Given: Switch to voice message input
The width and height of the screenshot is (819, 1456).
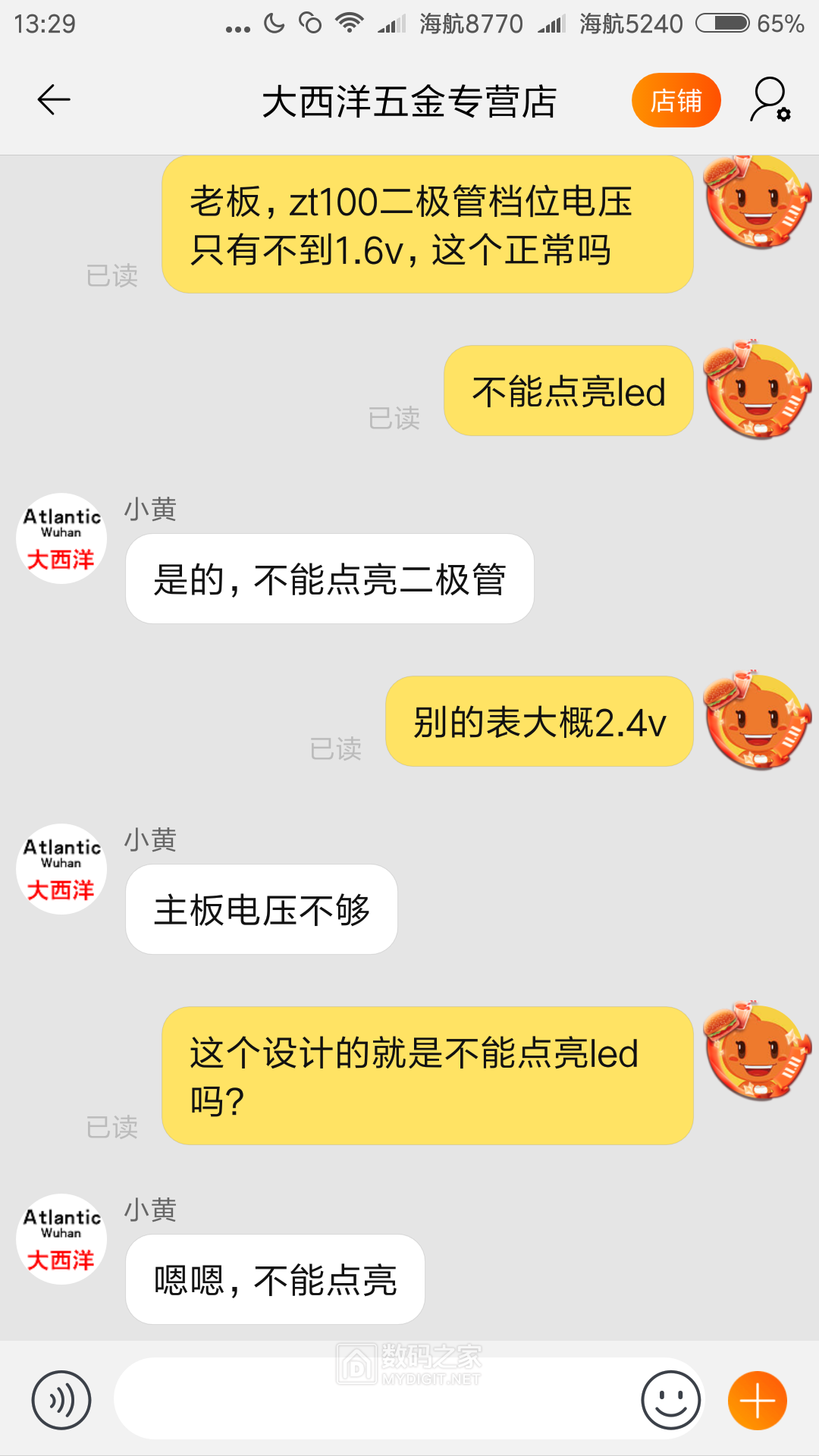Looking at the screenshot, I should [x=61, y=1400].
